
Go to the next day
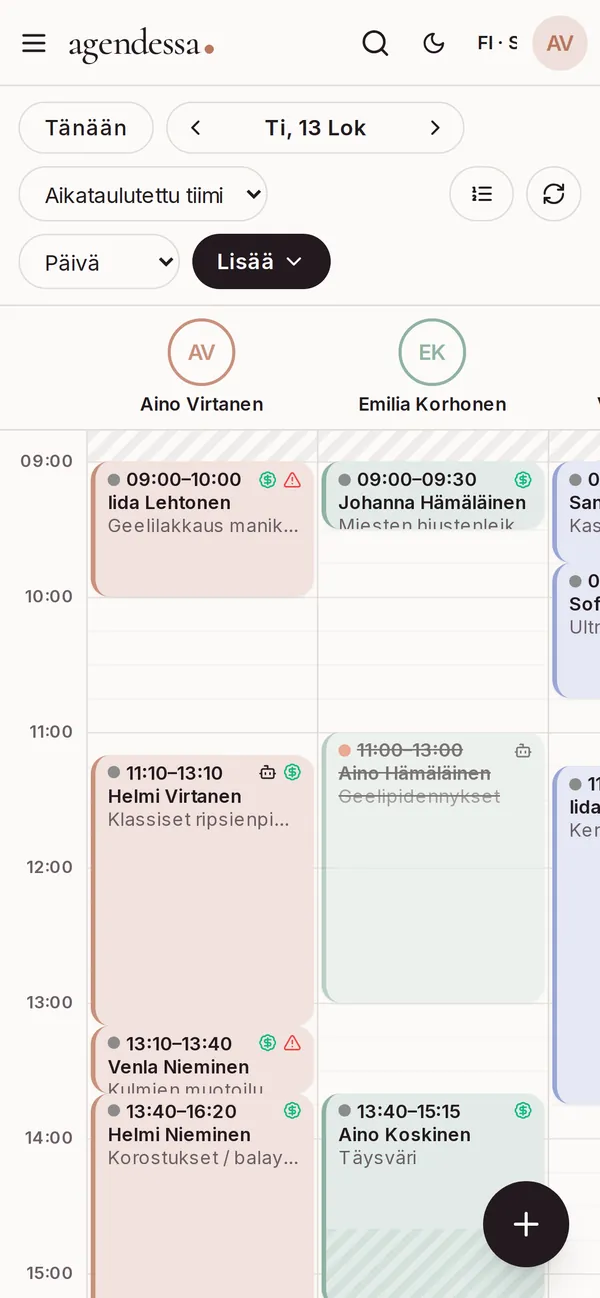tap(434, 128)
